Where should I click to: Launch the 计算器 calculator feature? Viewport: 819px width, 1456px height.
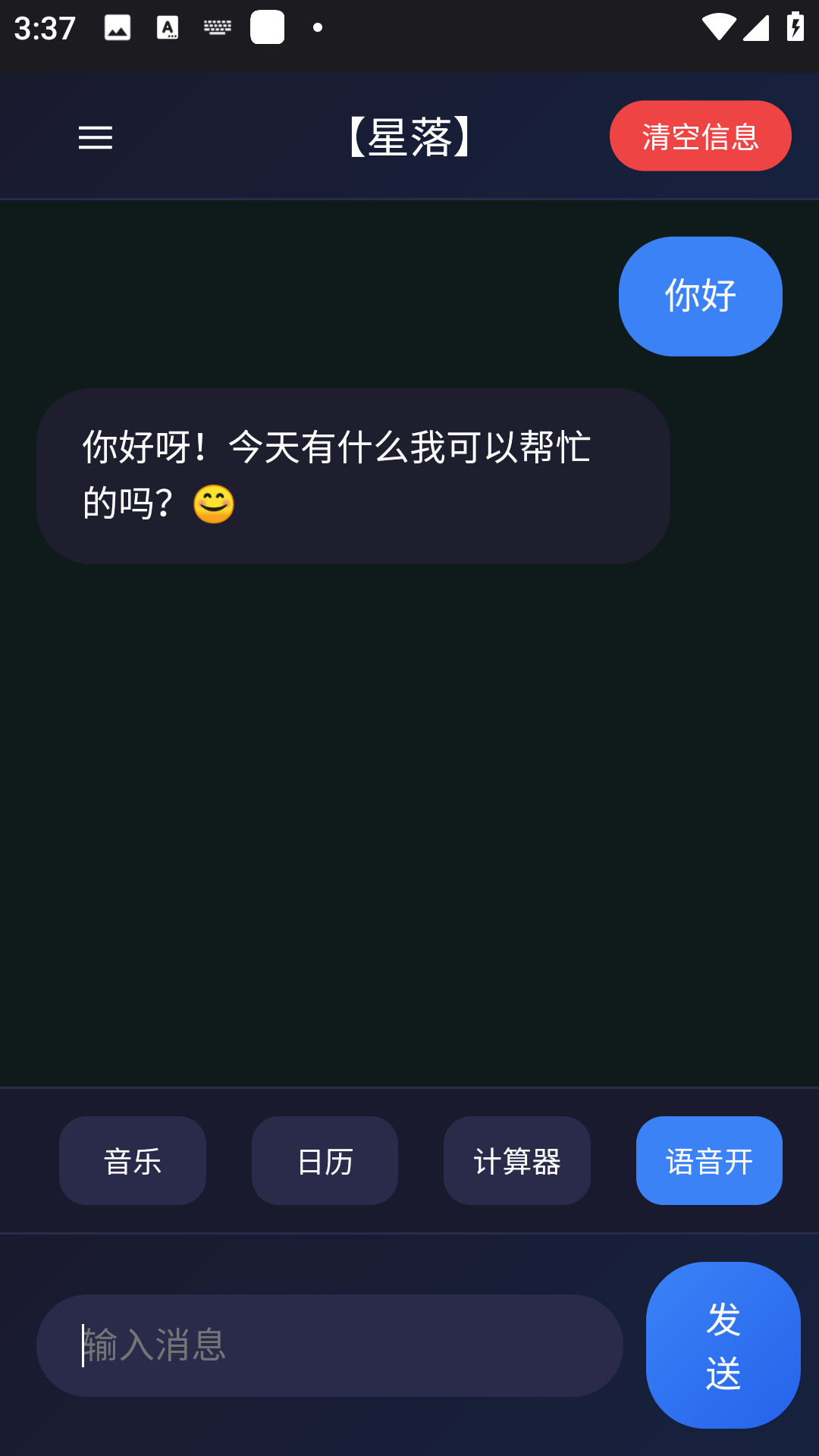pos(516,1160)
